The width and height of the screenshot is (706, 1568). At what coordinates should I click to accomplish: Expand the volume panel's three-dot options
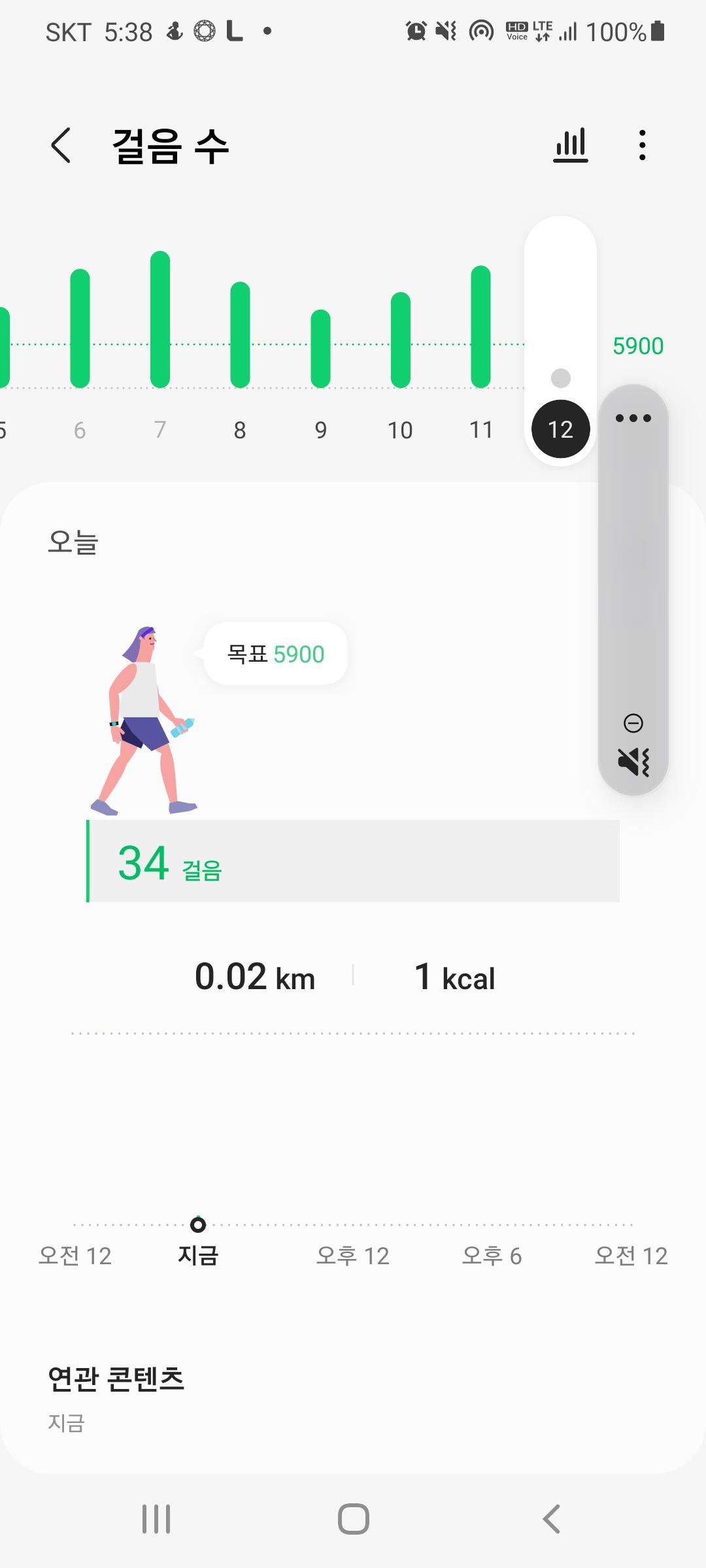click(x=633, y=418)
